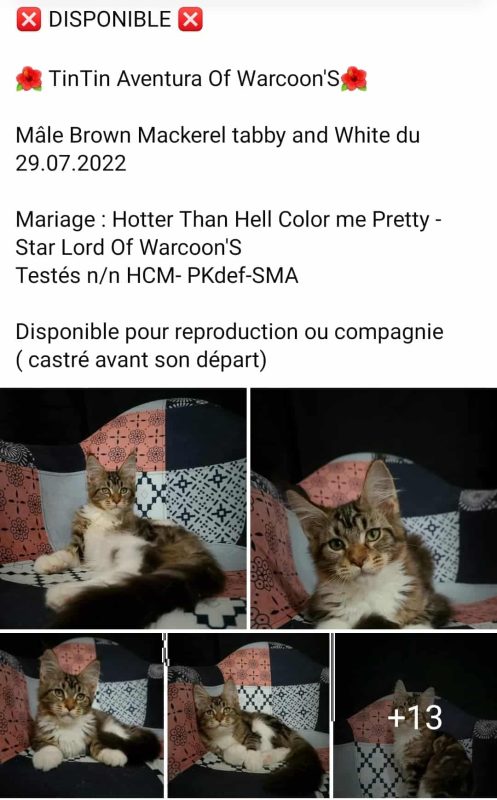Open the photo of the kitten lying full-length

pyautogui.click(x=123, y=508)
